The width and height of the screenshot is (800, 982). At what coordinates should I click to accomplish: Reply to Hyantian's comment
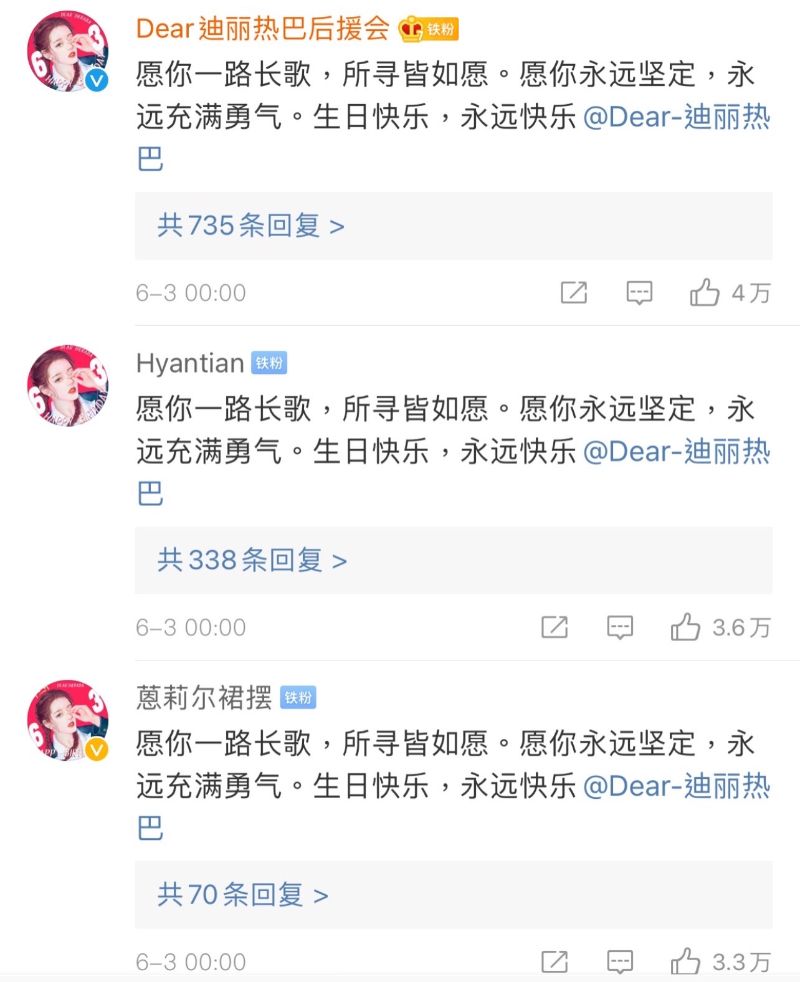pyautogui.click(x=620, y=627)
